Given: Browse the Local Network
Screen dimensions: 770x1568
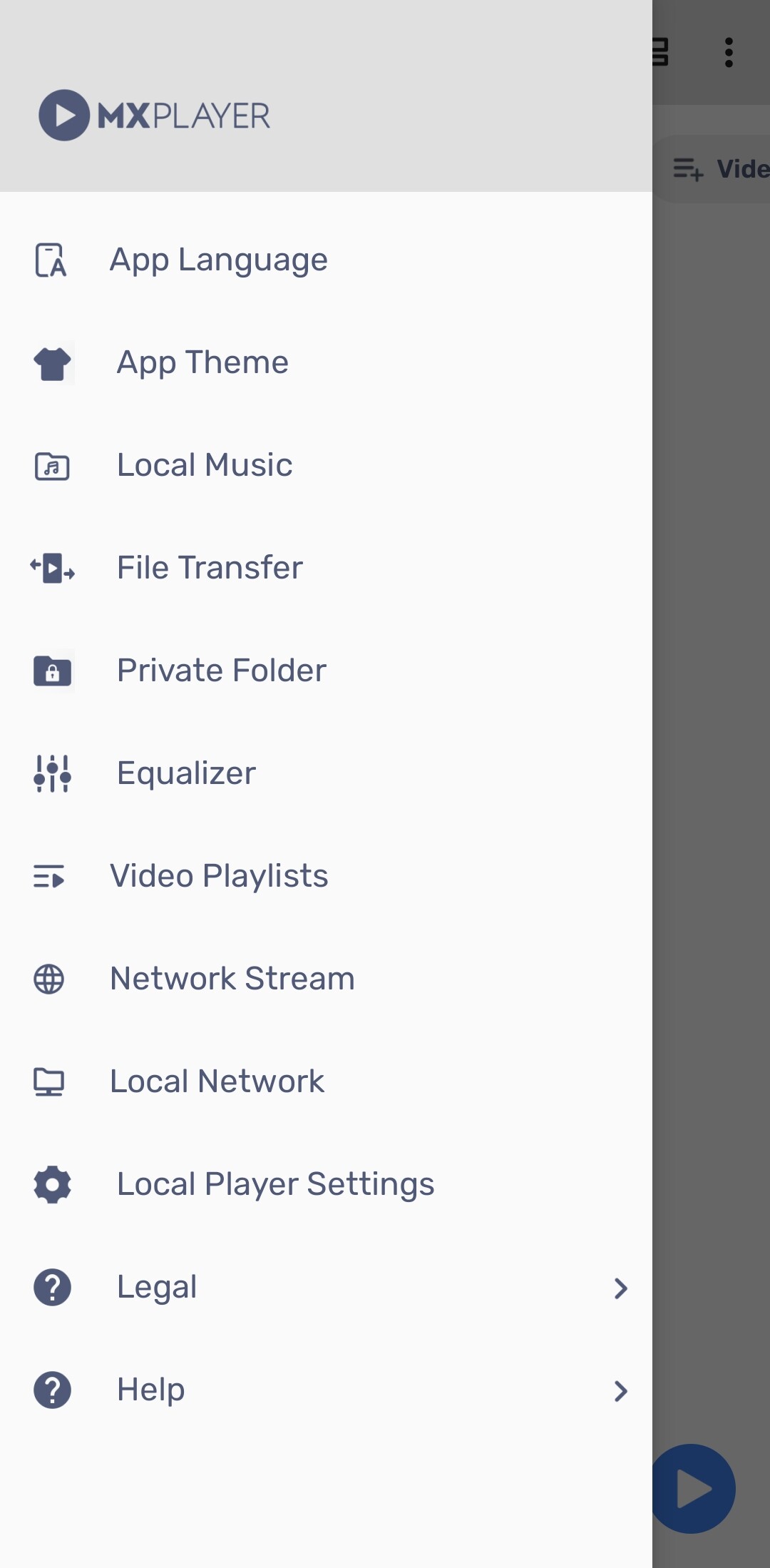Looking at the screenshot, I should coord(326,1081).
